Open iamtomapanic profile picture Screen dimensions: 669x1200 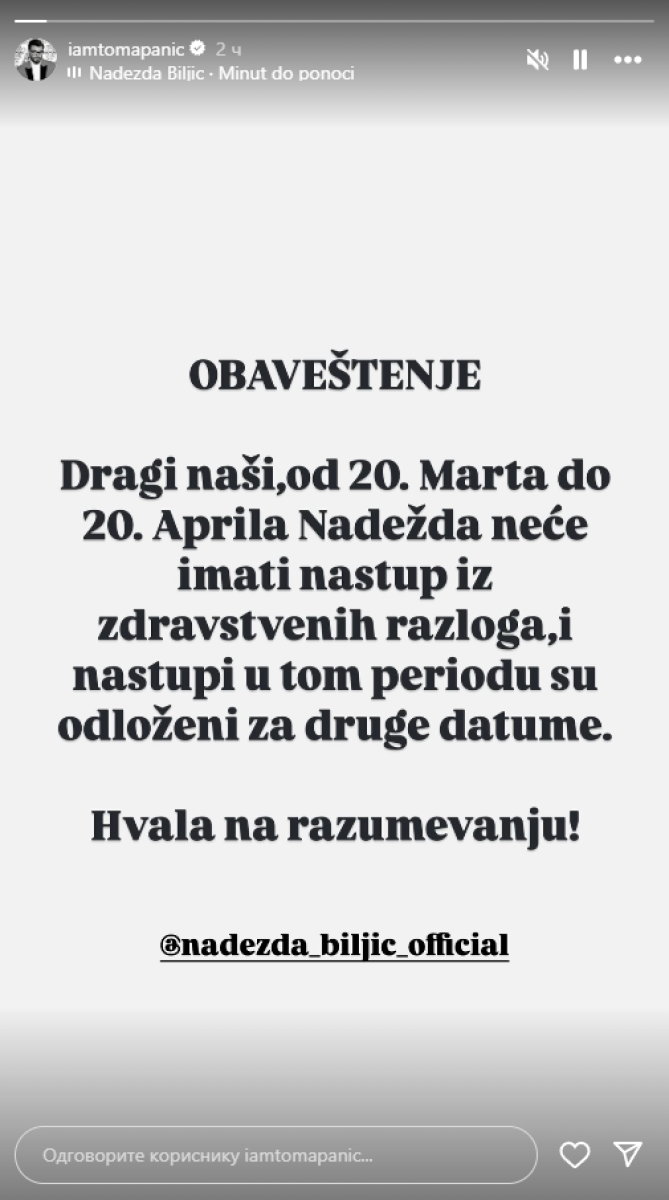pyautogui.click(x=35, y=60)
